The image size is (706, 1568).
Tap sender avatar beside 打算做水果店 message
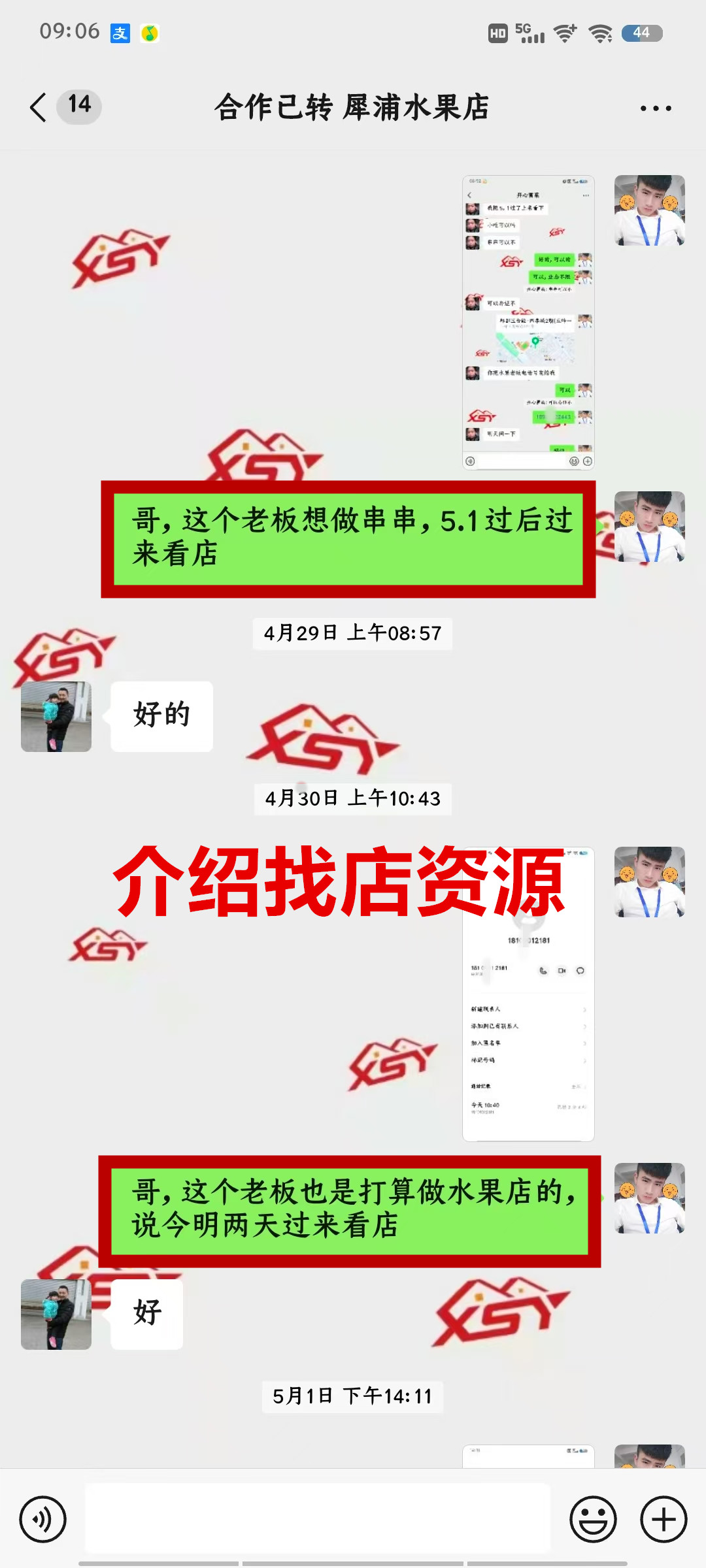tap(649, 1198)
